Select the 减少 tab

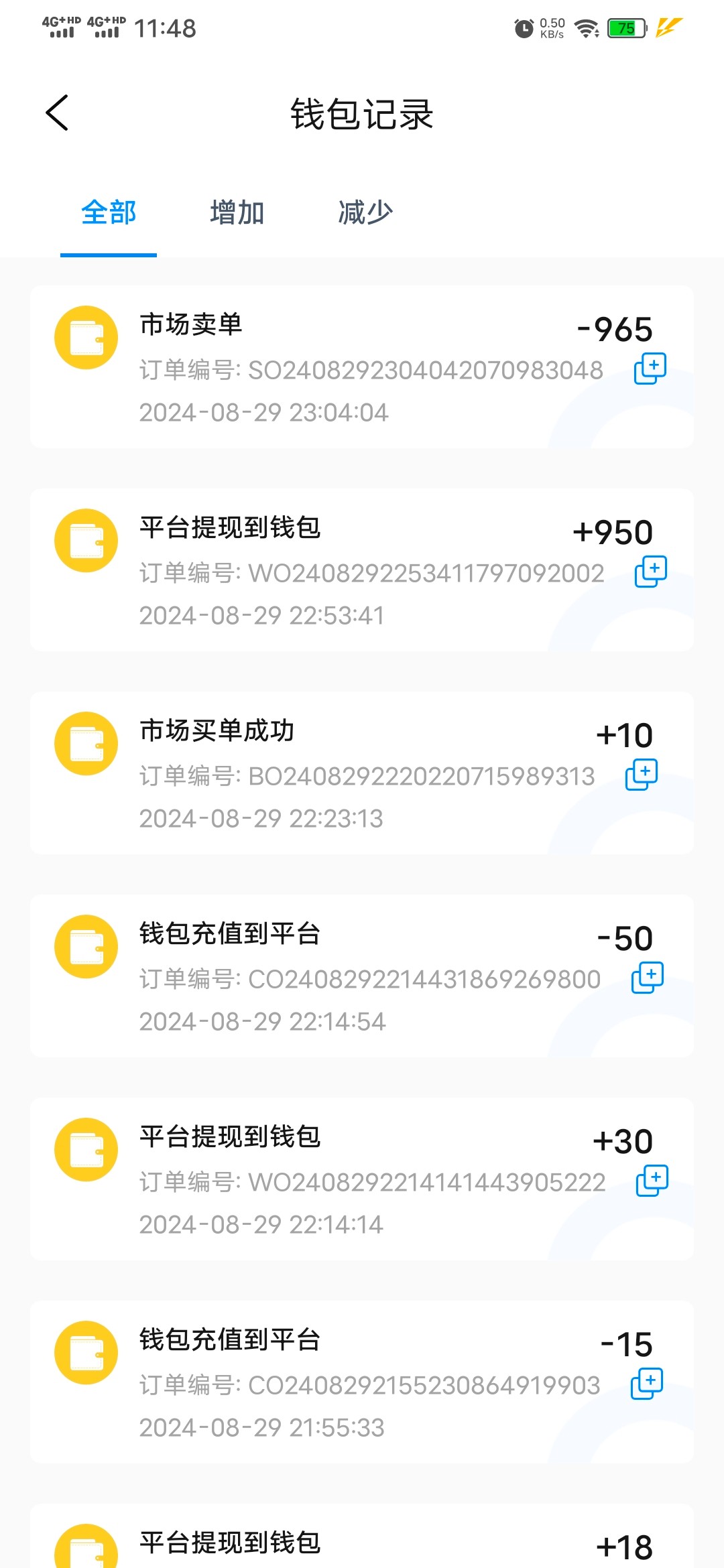point(365,213)
